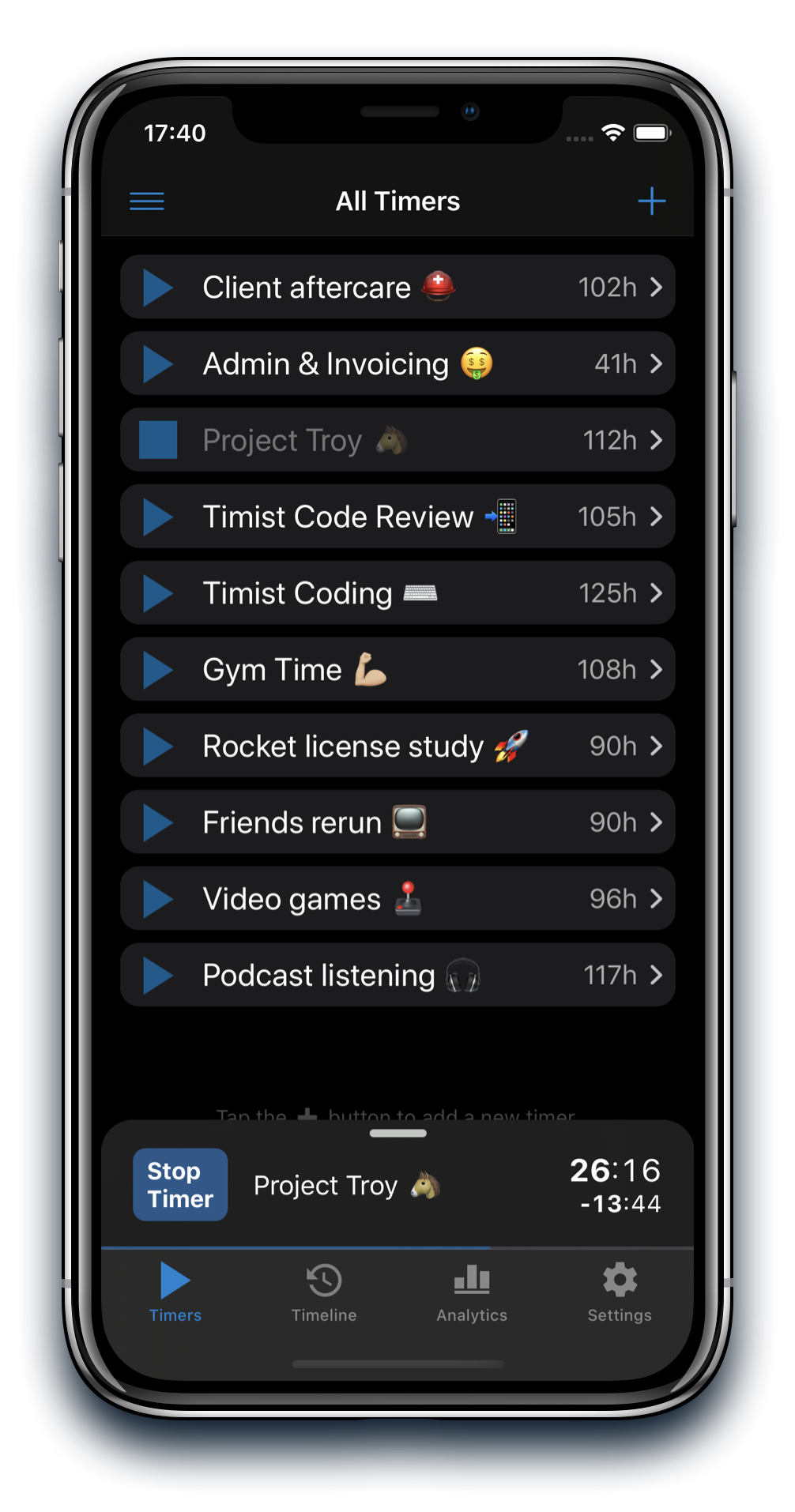The width and height of the screenshot is (795, 1512).
Task: Stop Project Troy using its square button
Action: coord(158,440)
